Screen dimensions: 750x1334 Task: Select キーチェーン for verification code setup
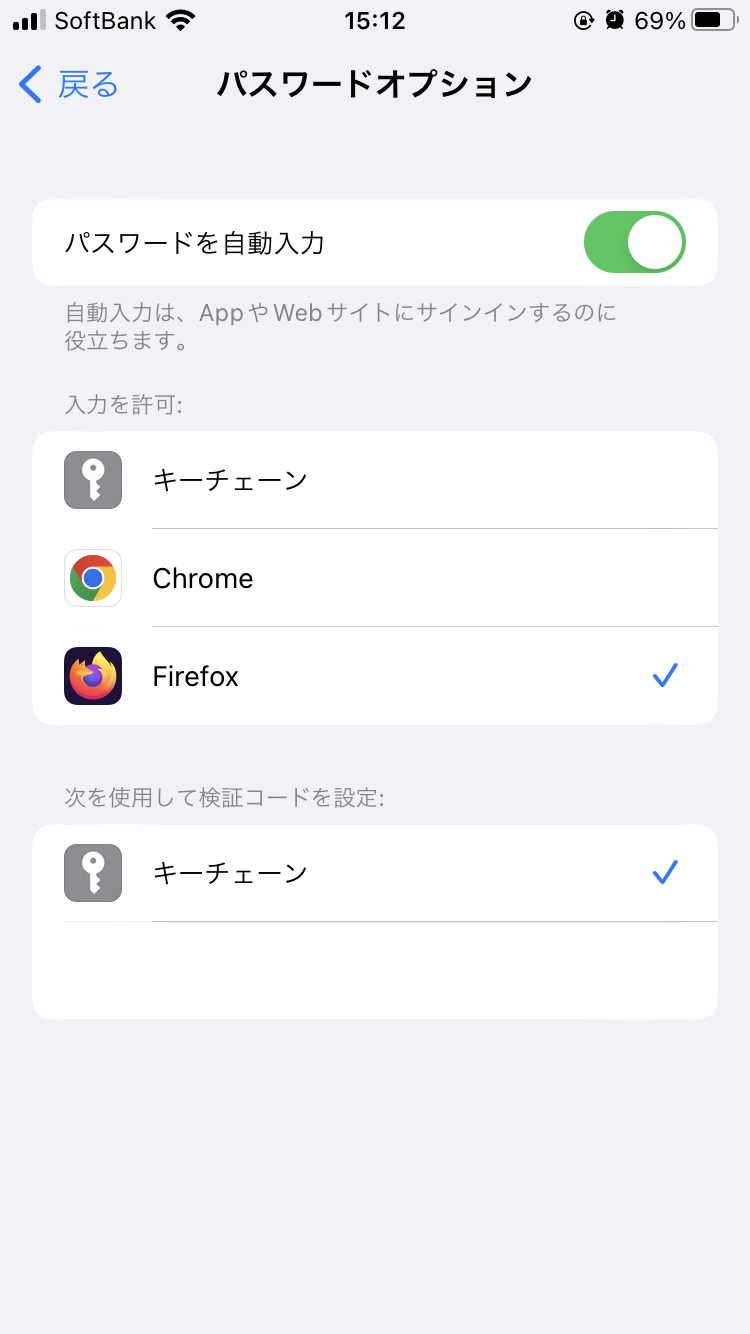[x=375, y=873]
